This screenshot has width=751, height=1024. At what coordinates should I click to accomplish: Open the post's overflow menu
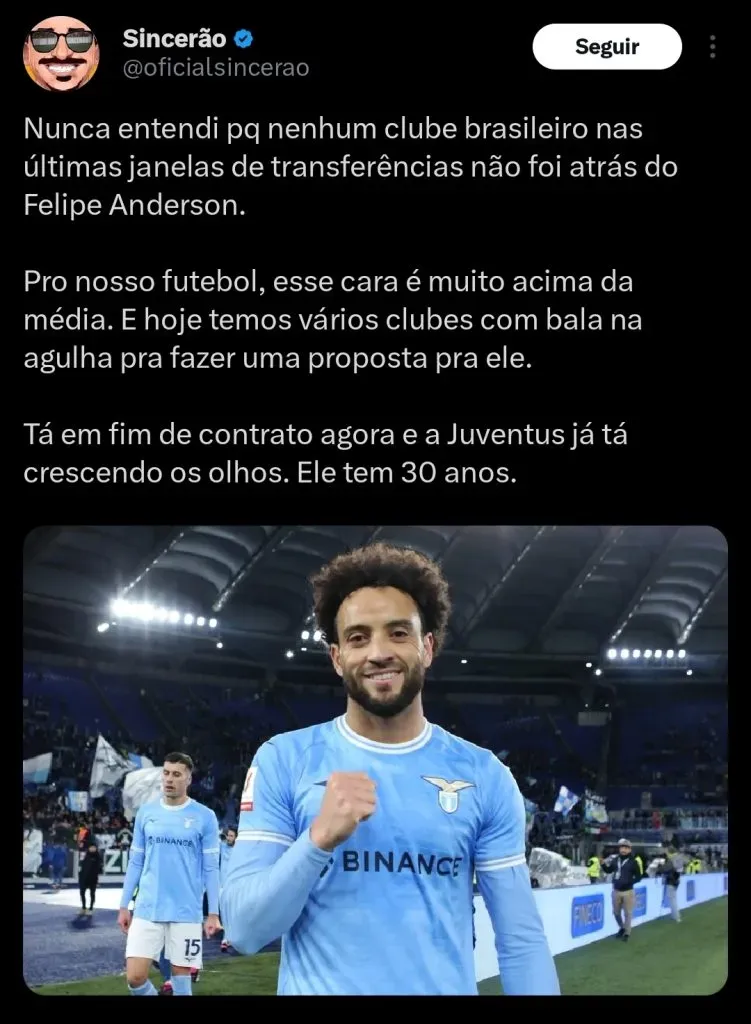tap(712, 47)
